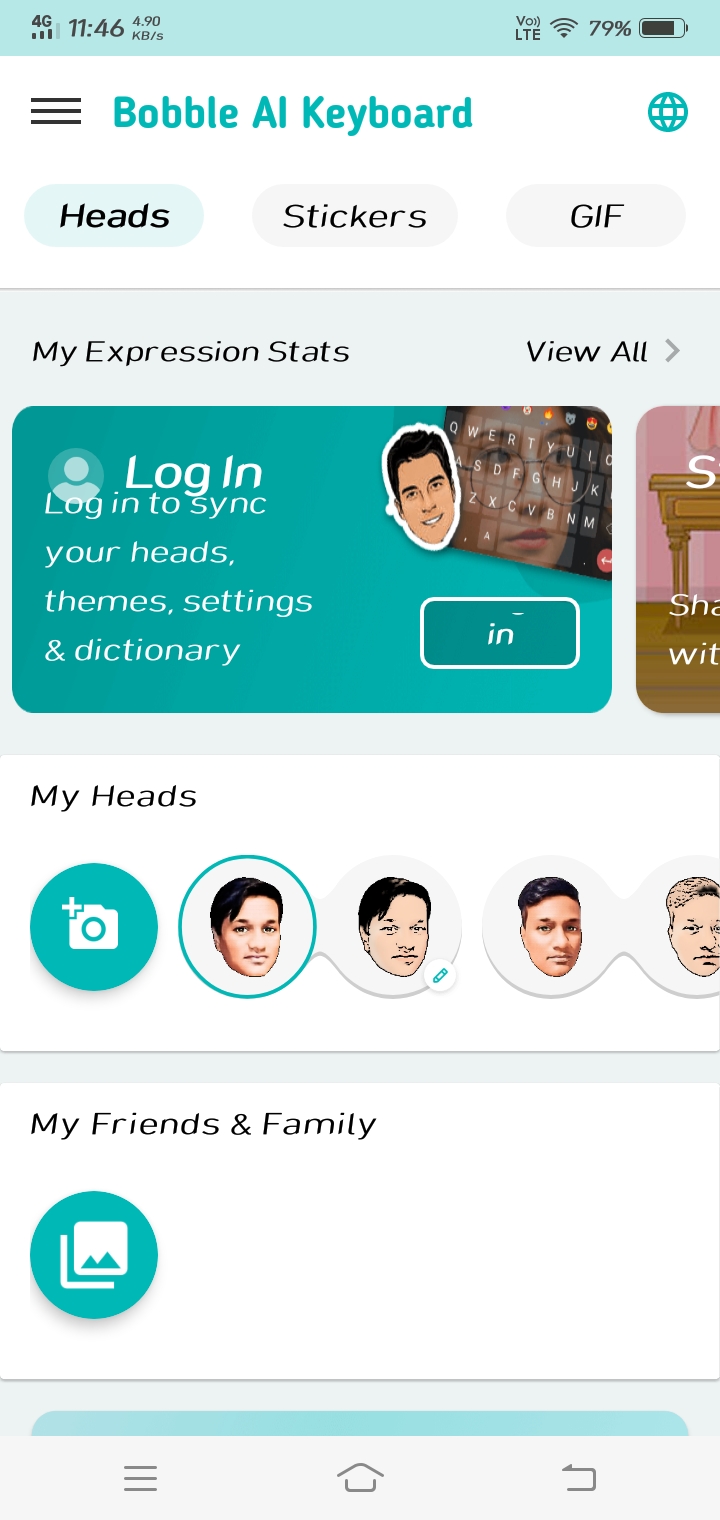The image size is (720, 1520).
Task: Switch to the GIF tab
Action: point(596,216)
